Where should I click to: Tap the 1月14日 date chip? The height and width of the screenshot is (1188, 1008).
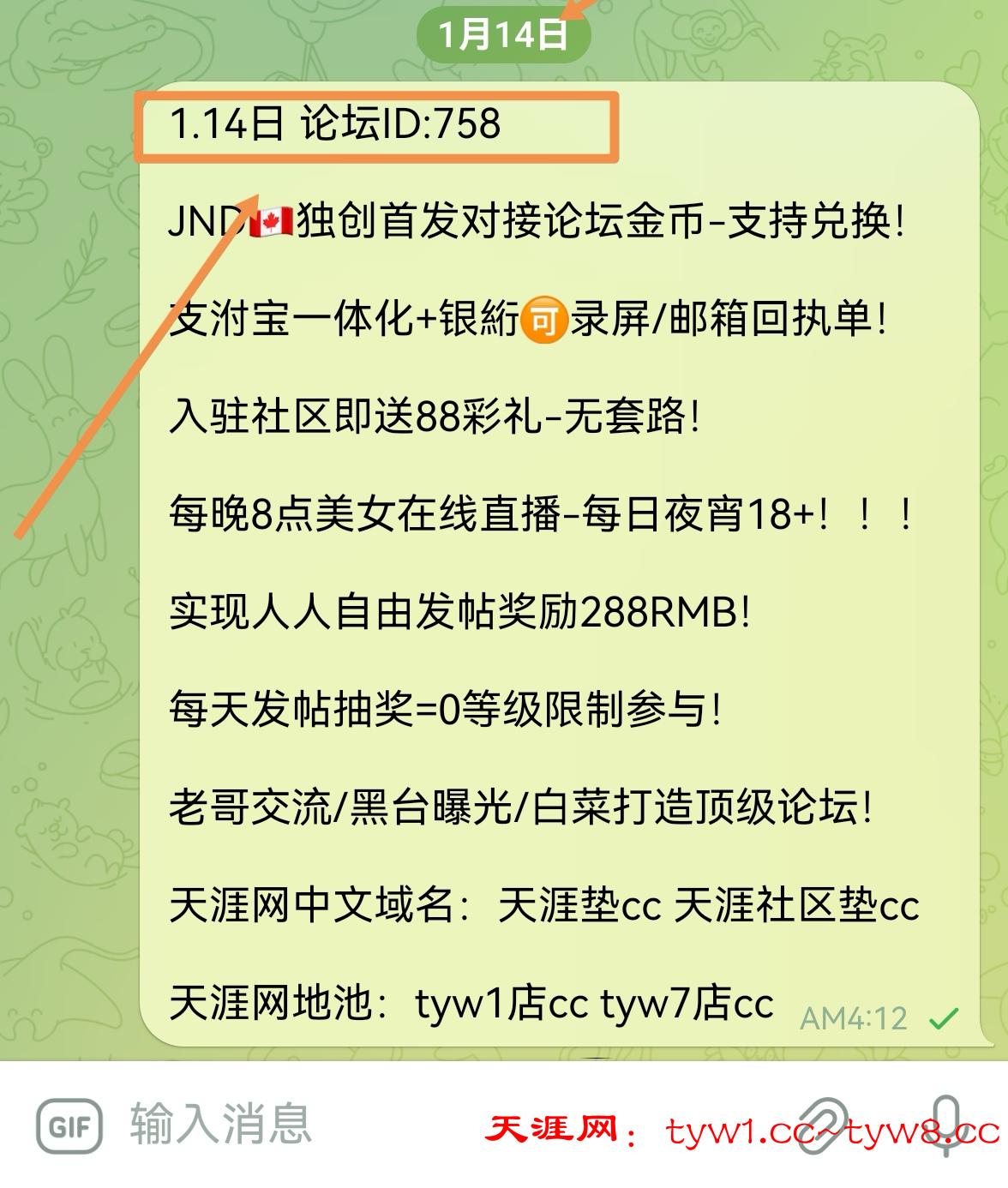(503, 35)
